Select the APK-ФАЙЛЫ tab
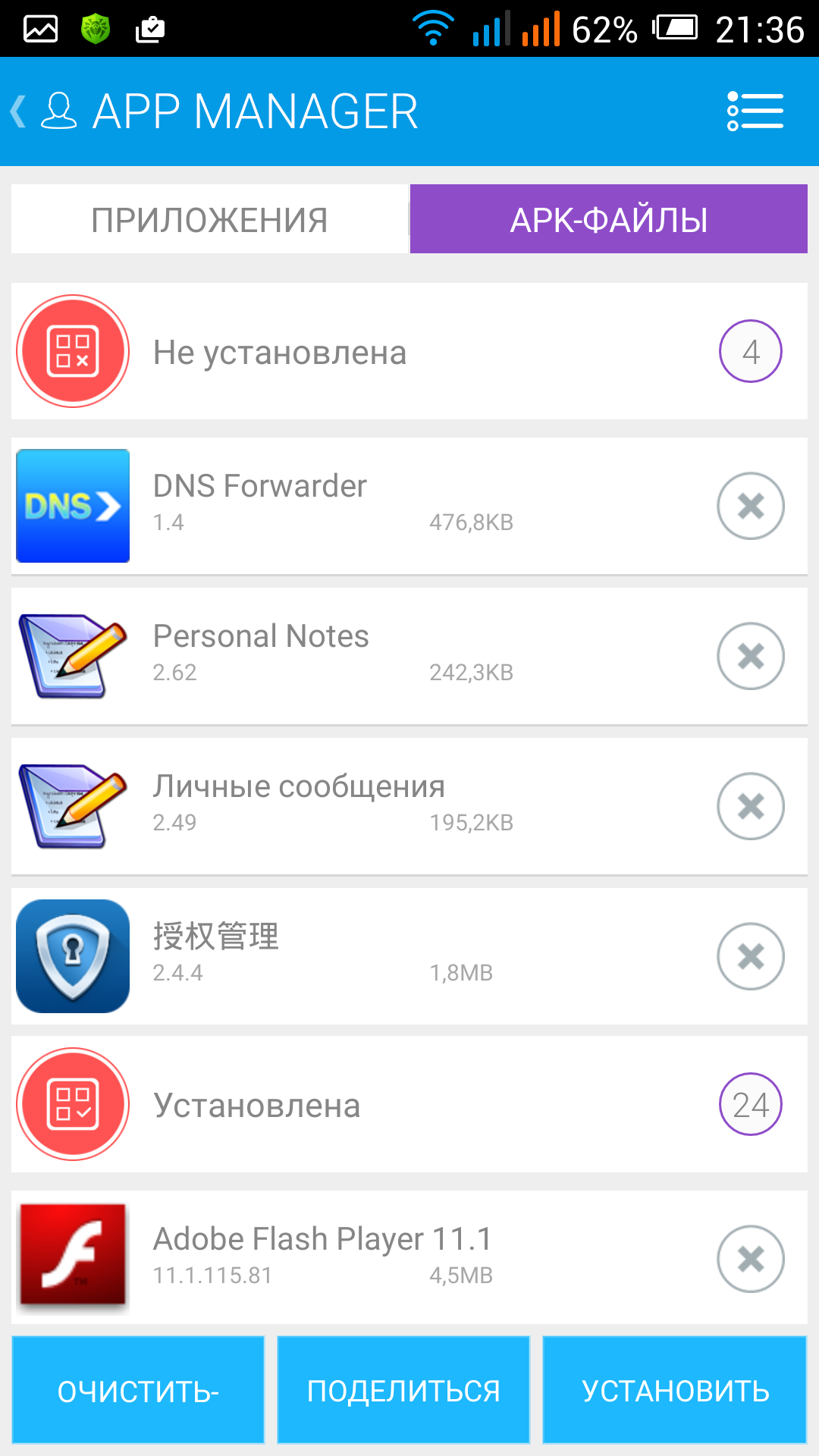This screenshot has height=1456, width=819. (x=608, y=220)
